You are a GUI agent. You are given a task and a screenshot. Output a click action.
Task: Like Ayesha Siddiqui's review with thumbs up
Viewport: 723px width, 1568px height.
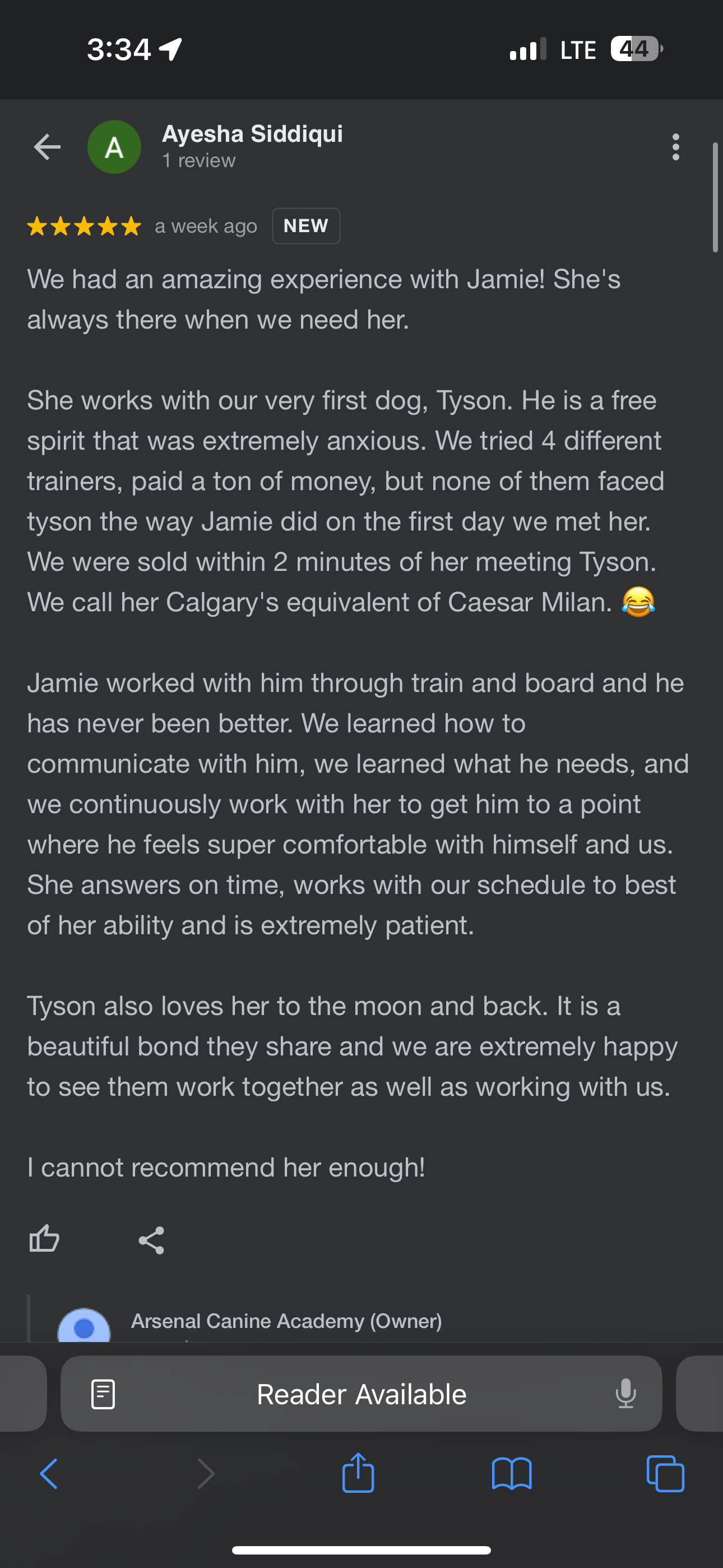pos(44,1239)
